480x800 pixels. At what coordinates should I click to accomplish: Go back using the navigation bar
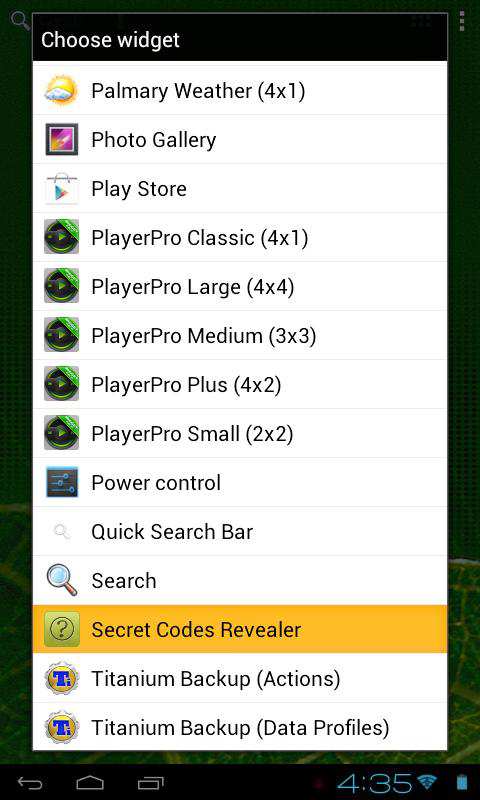(31, 783)
